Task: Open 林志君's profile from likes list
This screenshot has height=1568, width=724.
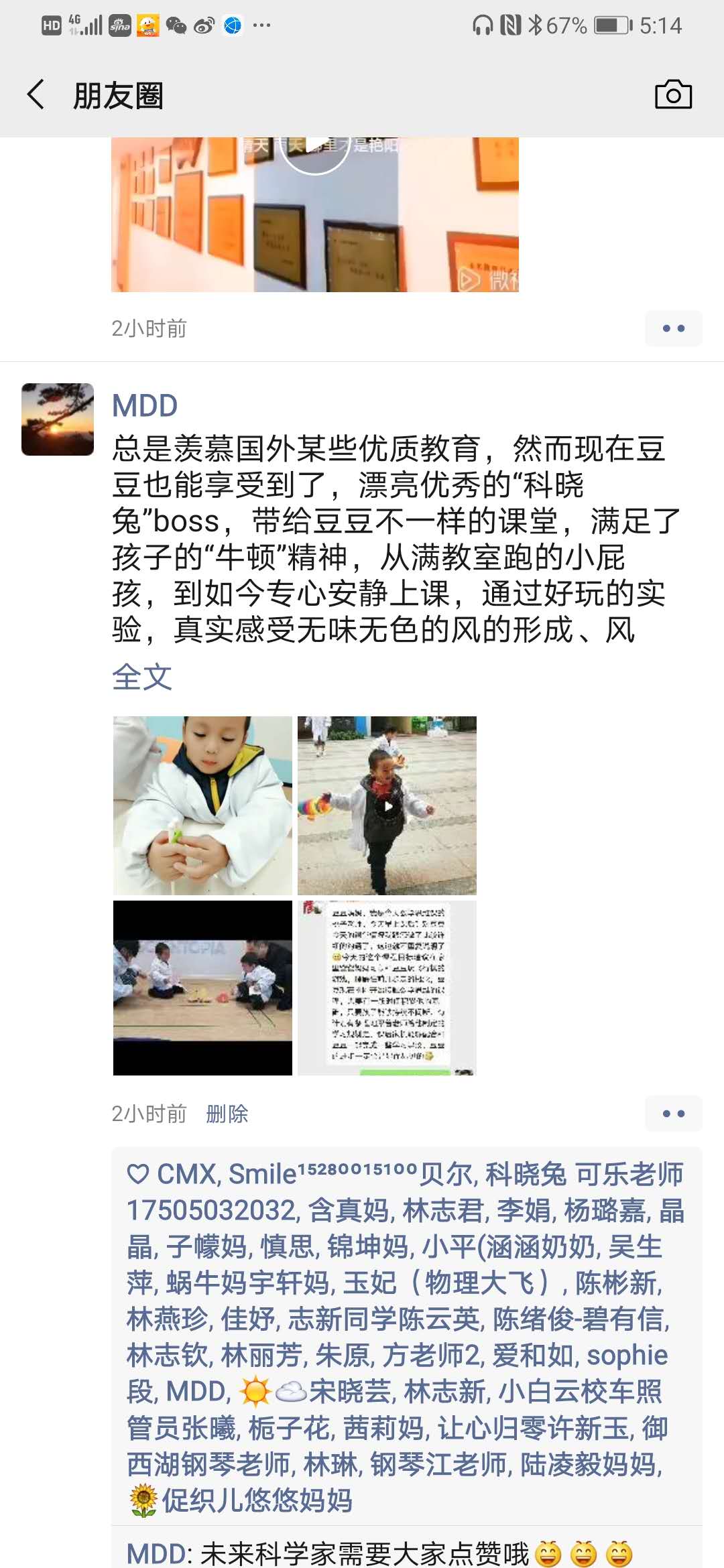Action: click(x=442, y=1210)
